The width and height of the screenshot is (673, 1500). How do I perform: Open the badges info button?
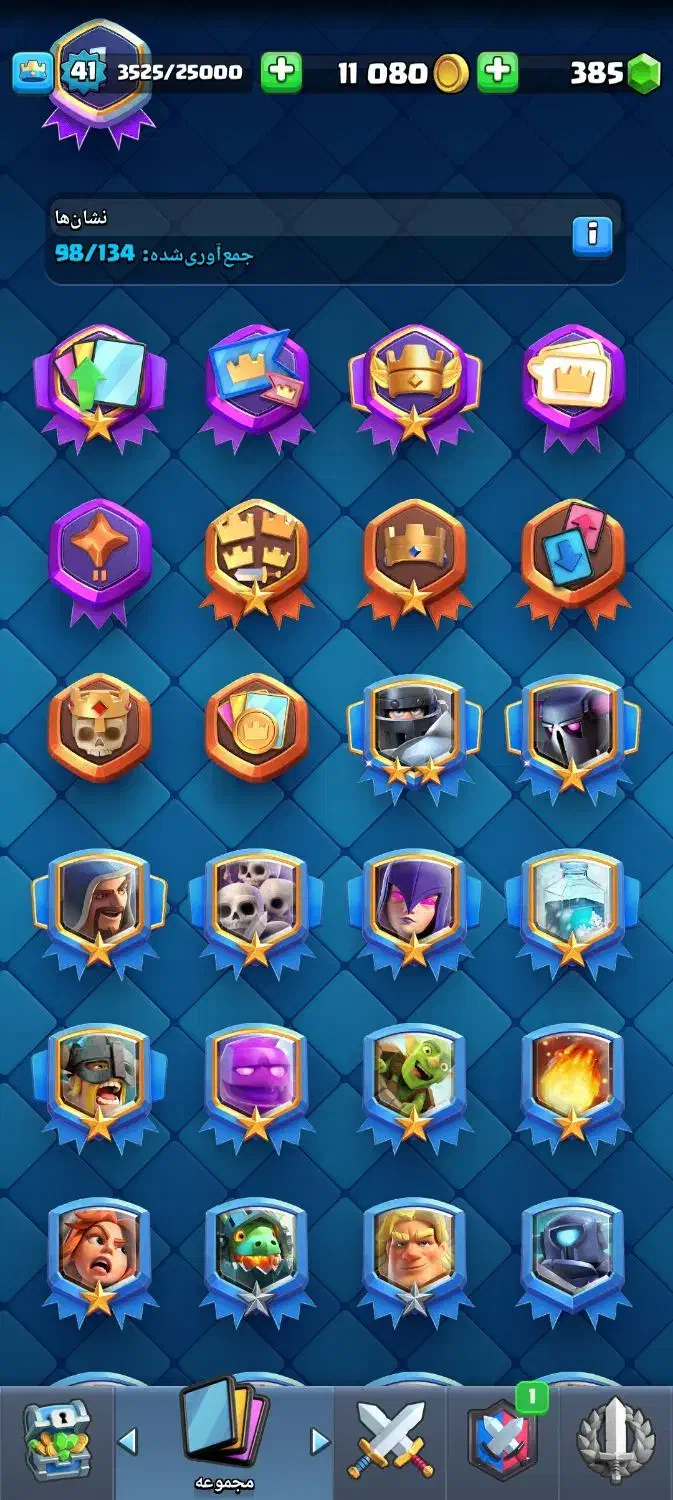coord(592,236)
